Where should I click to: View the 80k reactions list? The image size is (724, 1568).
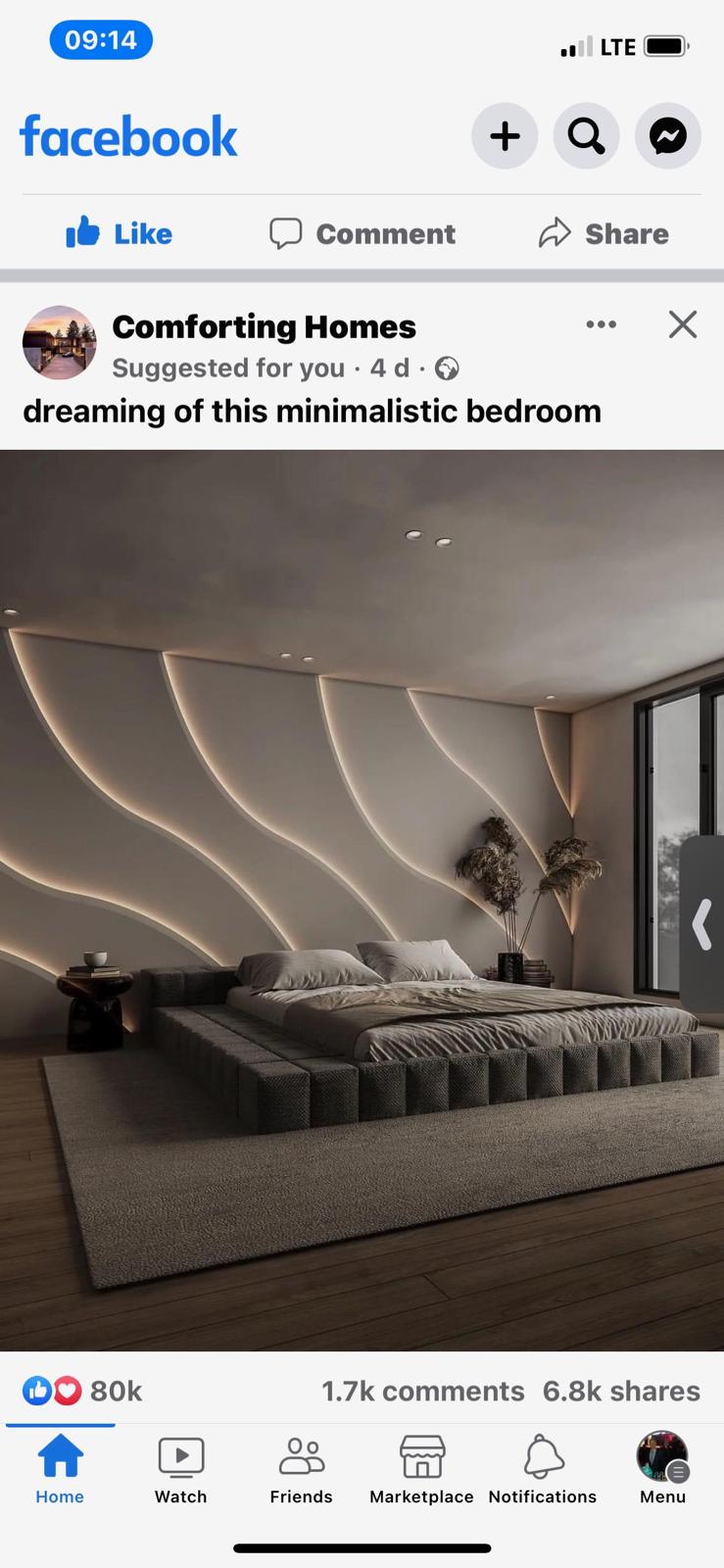[x=83, y=1391]
